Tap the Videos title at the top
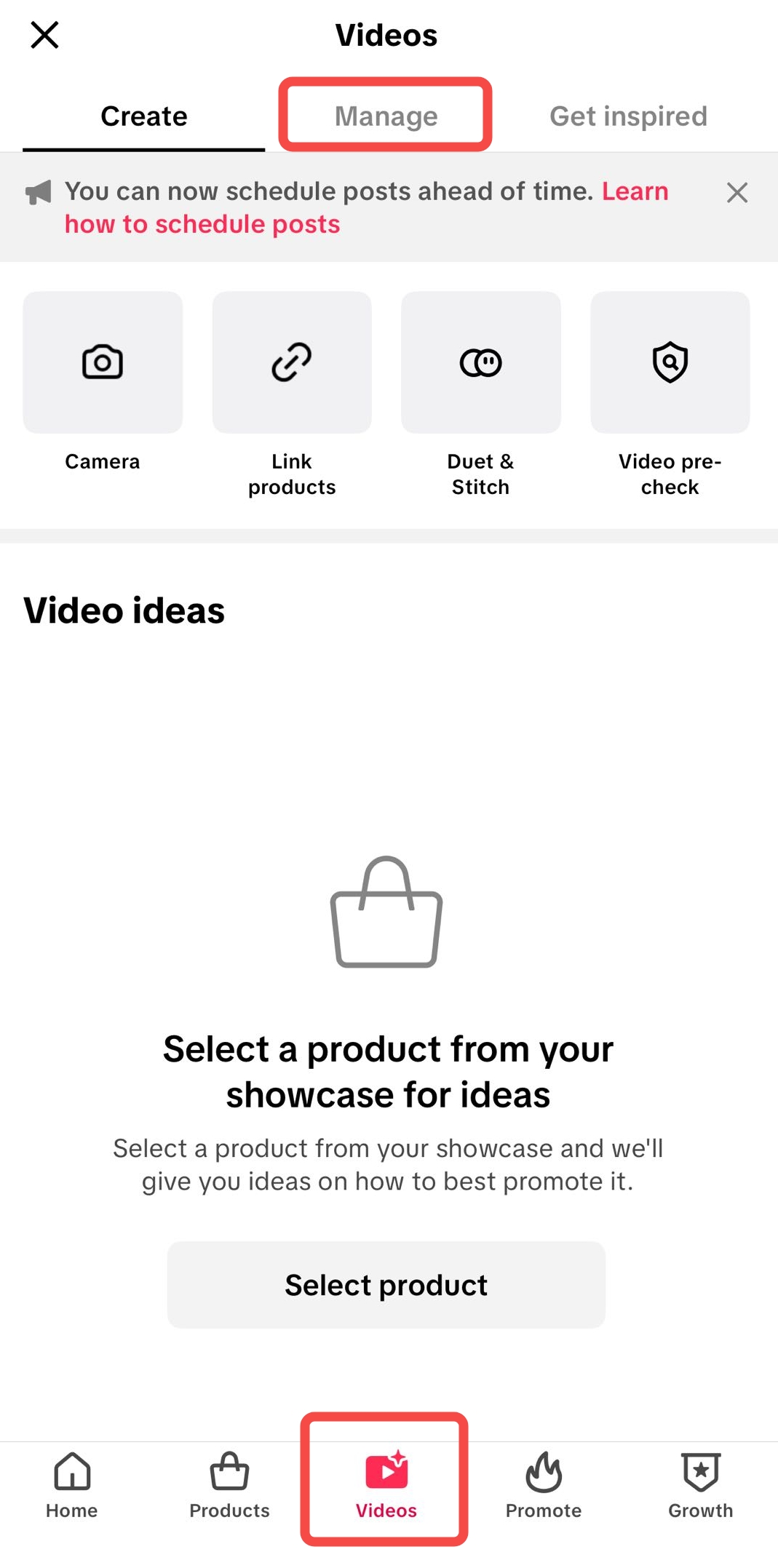This screenshot has width=778, height=1568. 385,34
